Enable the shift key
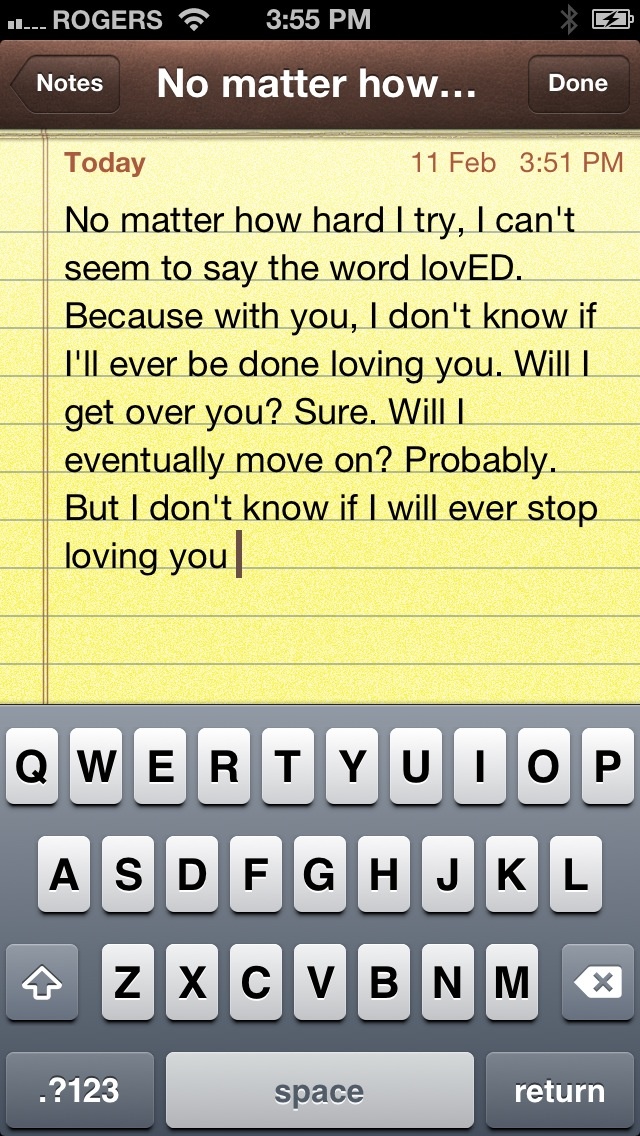 [42, 983]
